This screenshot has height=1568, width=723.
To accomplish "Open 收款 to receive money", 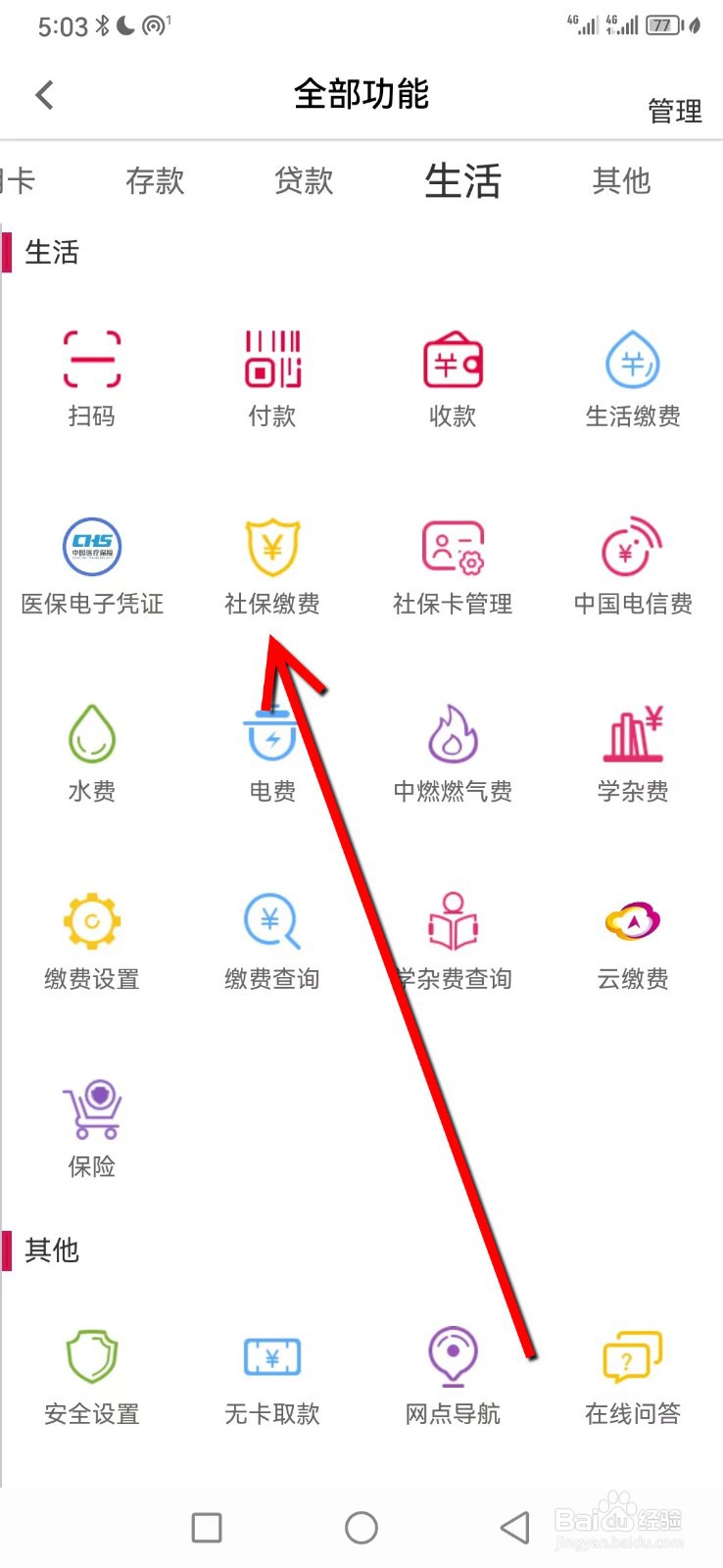I will [452, 377].
